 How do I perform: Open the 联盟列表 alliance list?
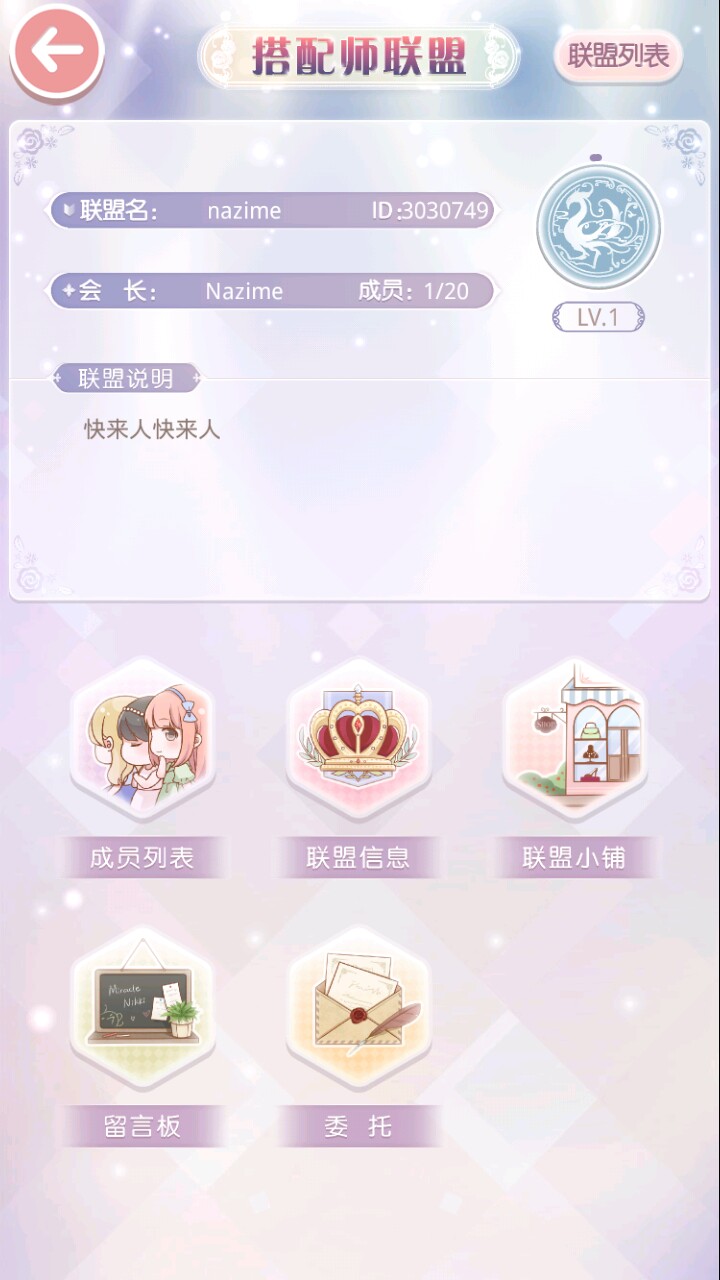[618, 55]
